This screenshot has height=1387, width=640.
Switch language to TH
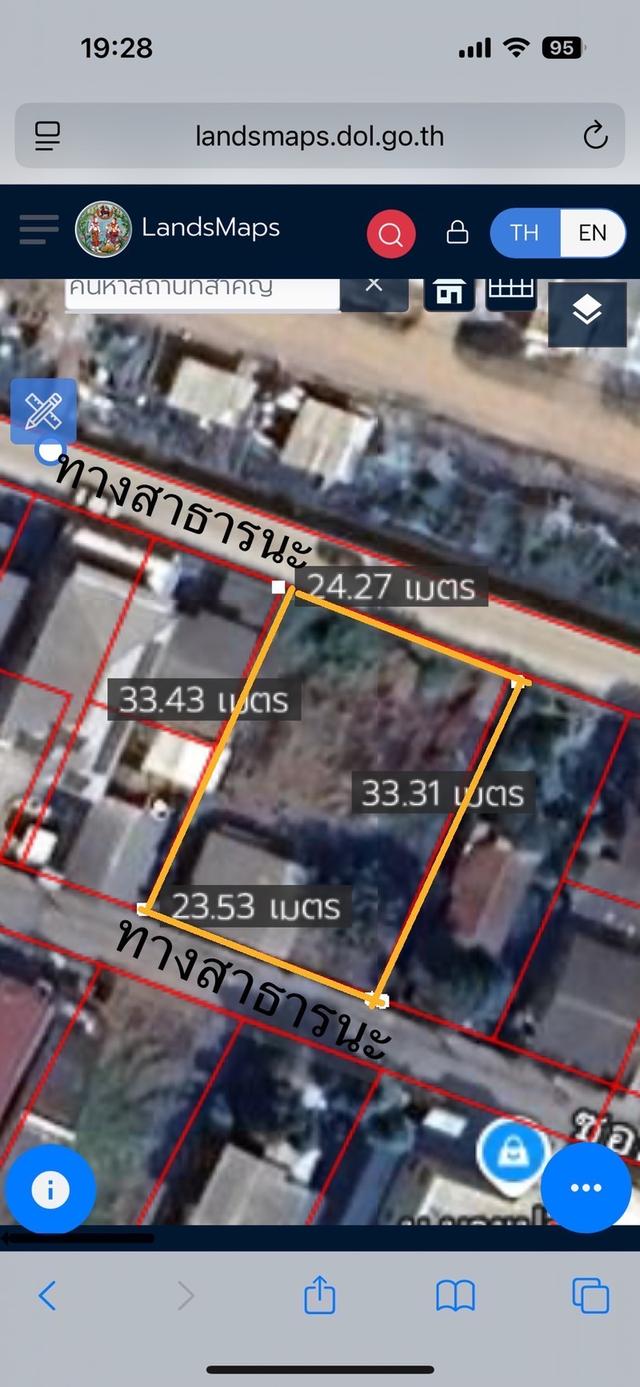[524, 233]
